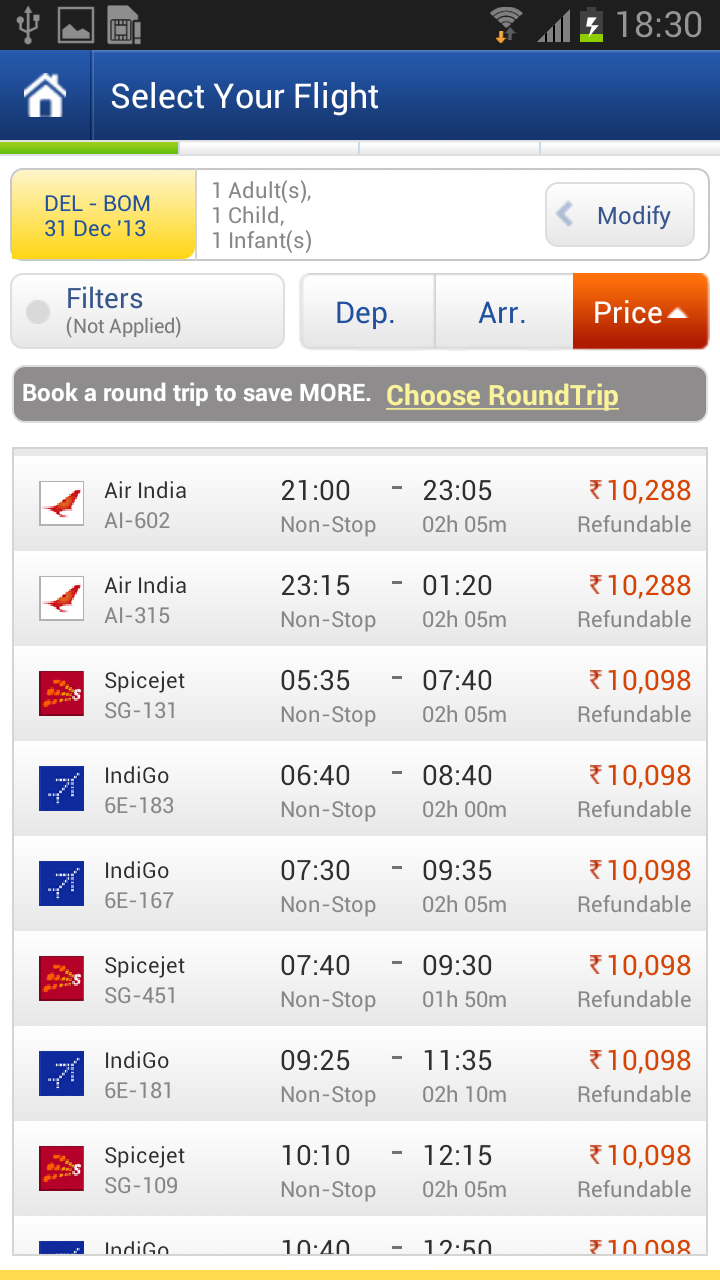Modify the flight search details

[x=620, y=215]
